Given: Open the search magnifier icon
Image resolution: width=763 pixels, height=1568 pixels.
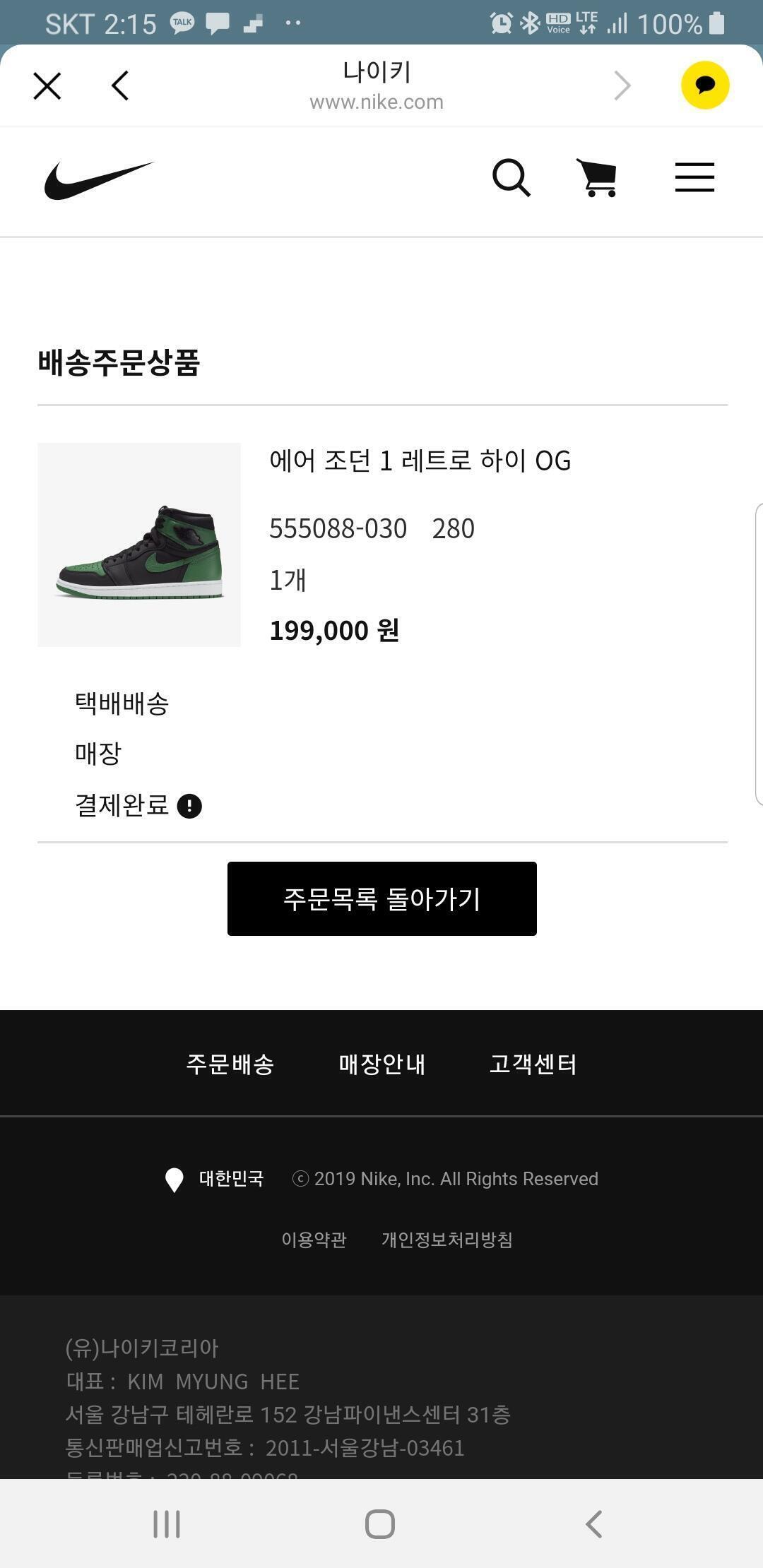Looking at the screenshot, I should click(511, 177).
